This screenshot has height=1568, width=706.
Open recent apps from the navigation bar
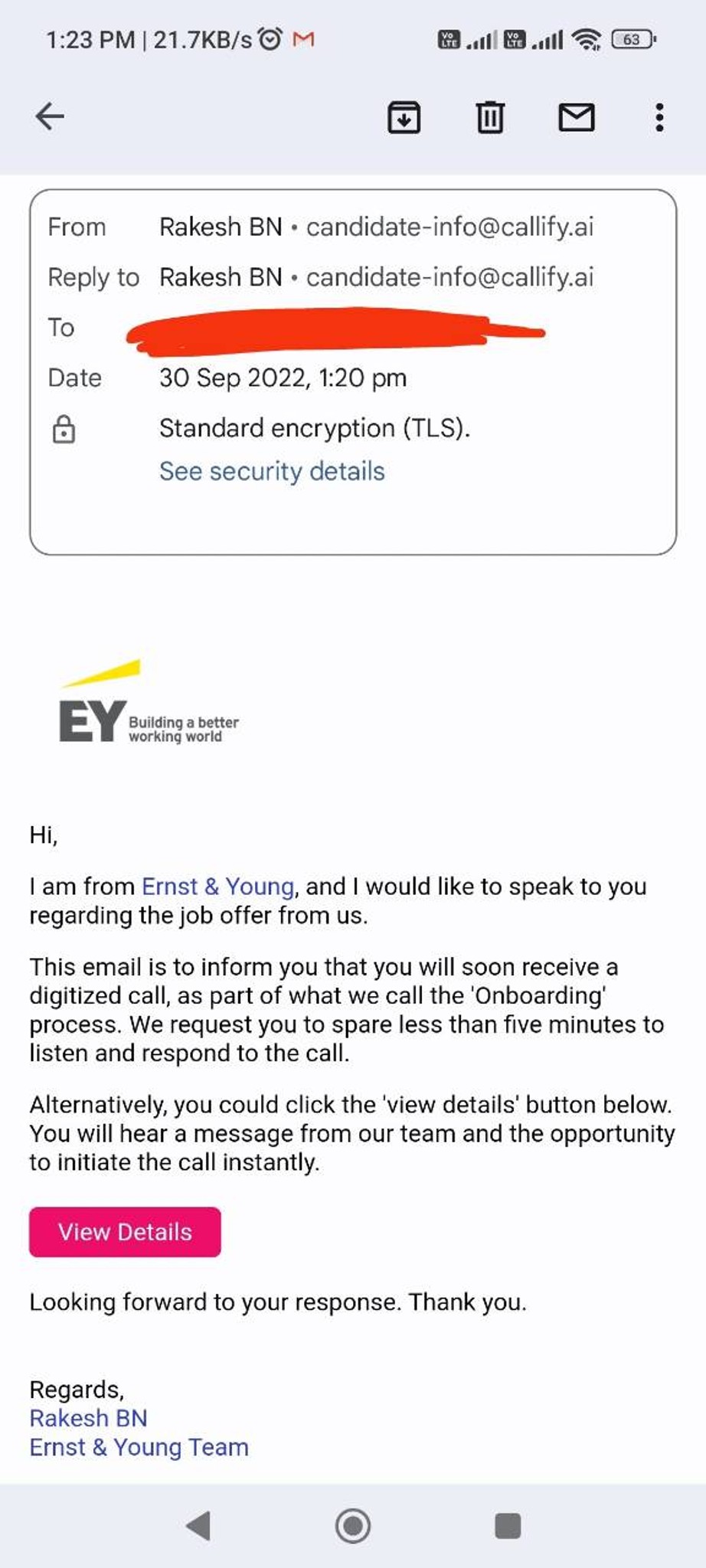[x=508, y=1525]
